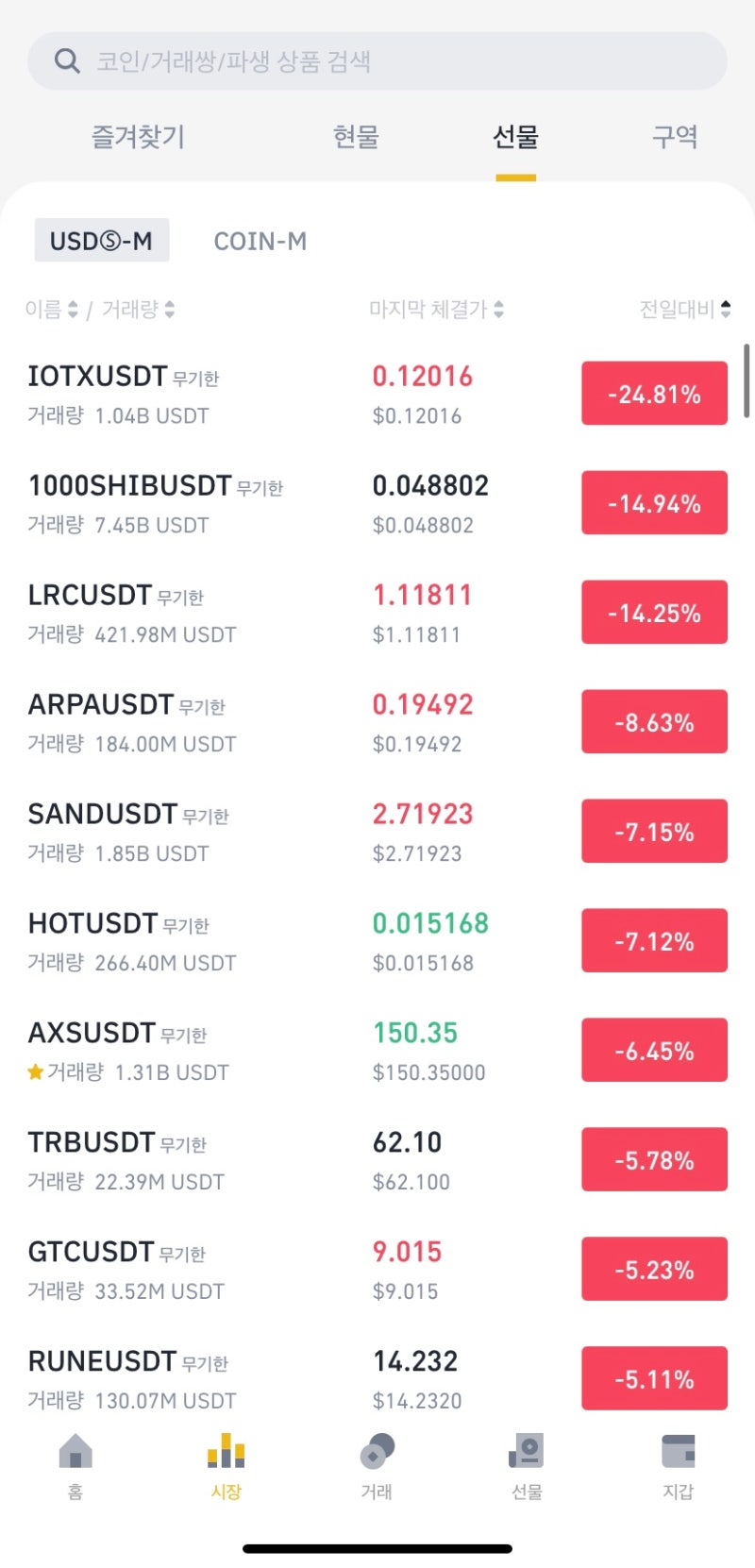The width and height of the screenshot is (755, 1568).
Task: Open the coin search field
Action: coord(377,61)
